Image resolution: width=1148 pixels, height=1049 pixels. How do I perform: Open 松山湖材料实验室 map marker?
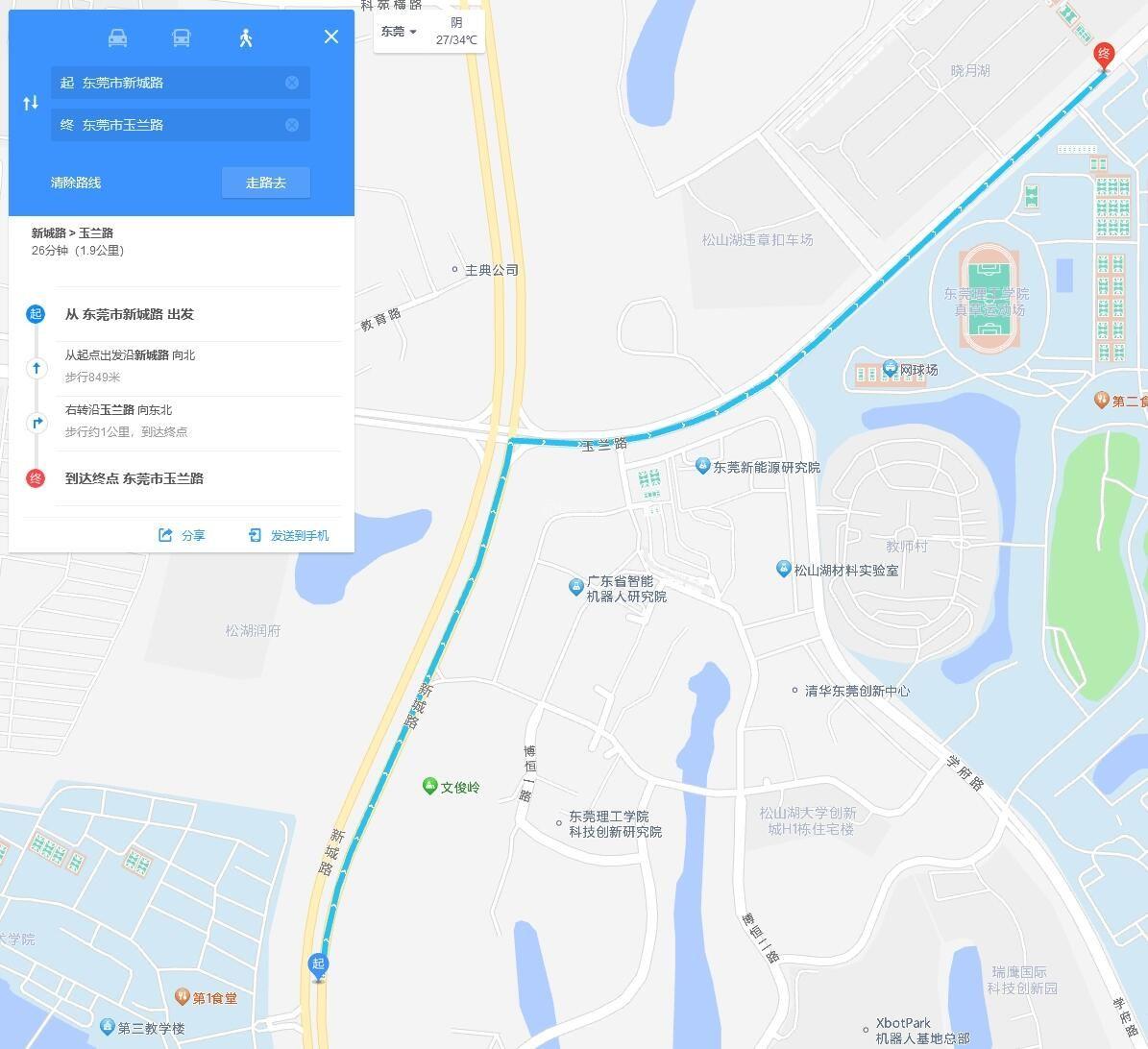pos(784,569)
